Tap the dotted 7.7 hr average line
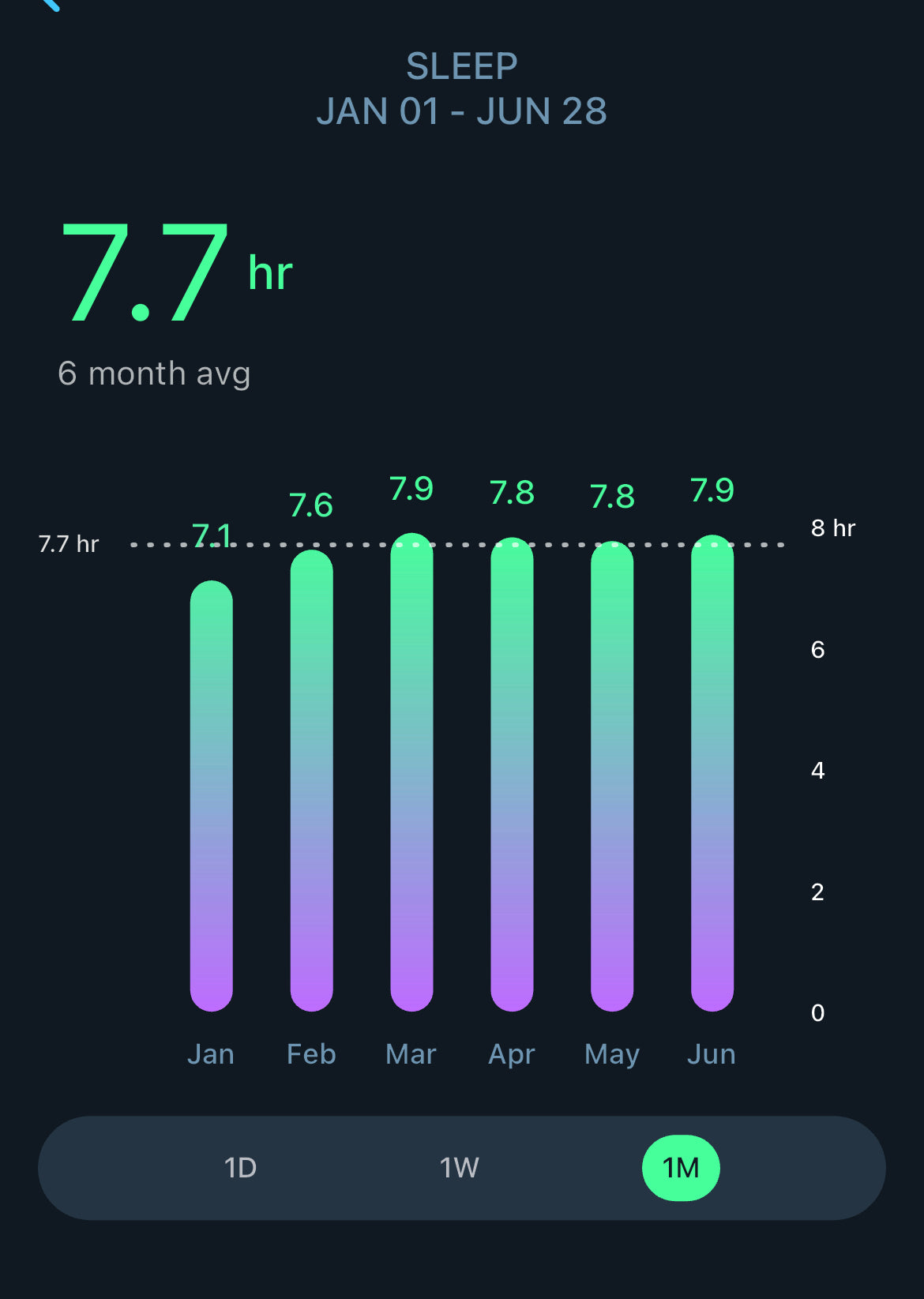924x1299 pixels. click(458, 544)
